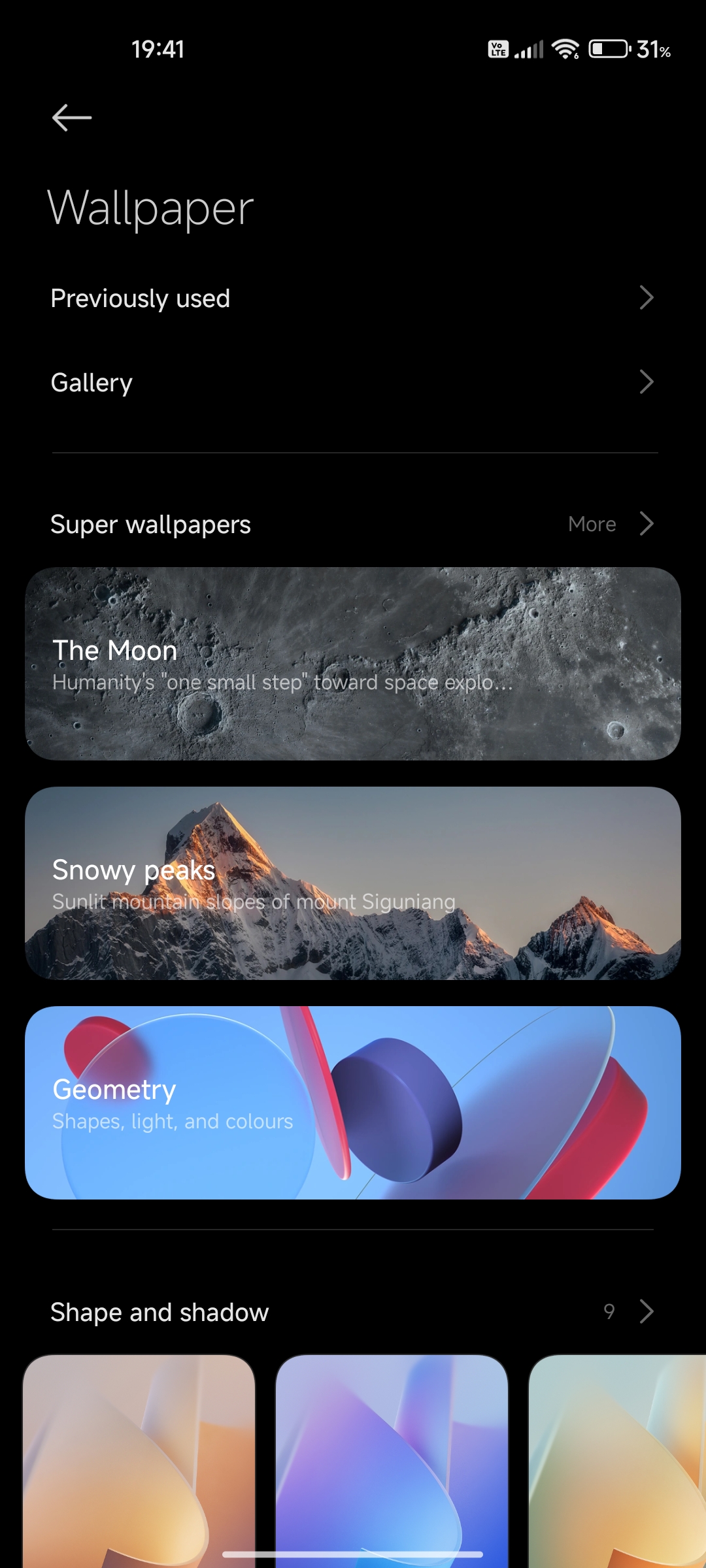The width and height of the screenshot is (706, 1568).
Task: Open the blue-purple Shape and shadow wallpaper
Action: (x=392, y=1461)
